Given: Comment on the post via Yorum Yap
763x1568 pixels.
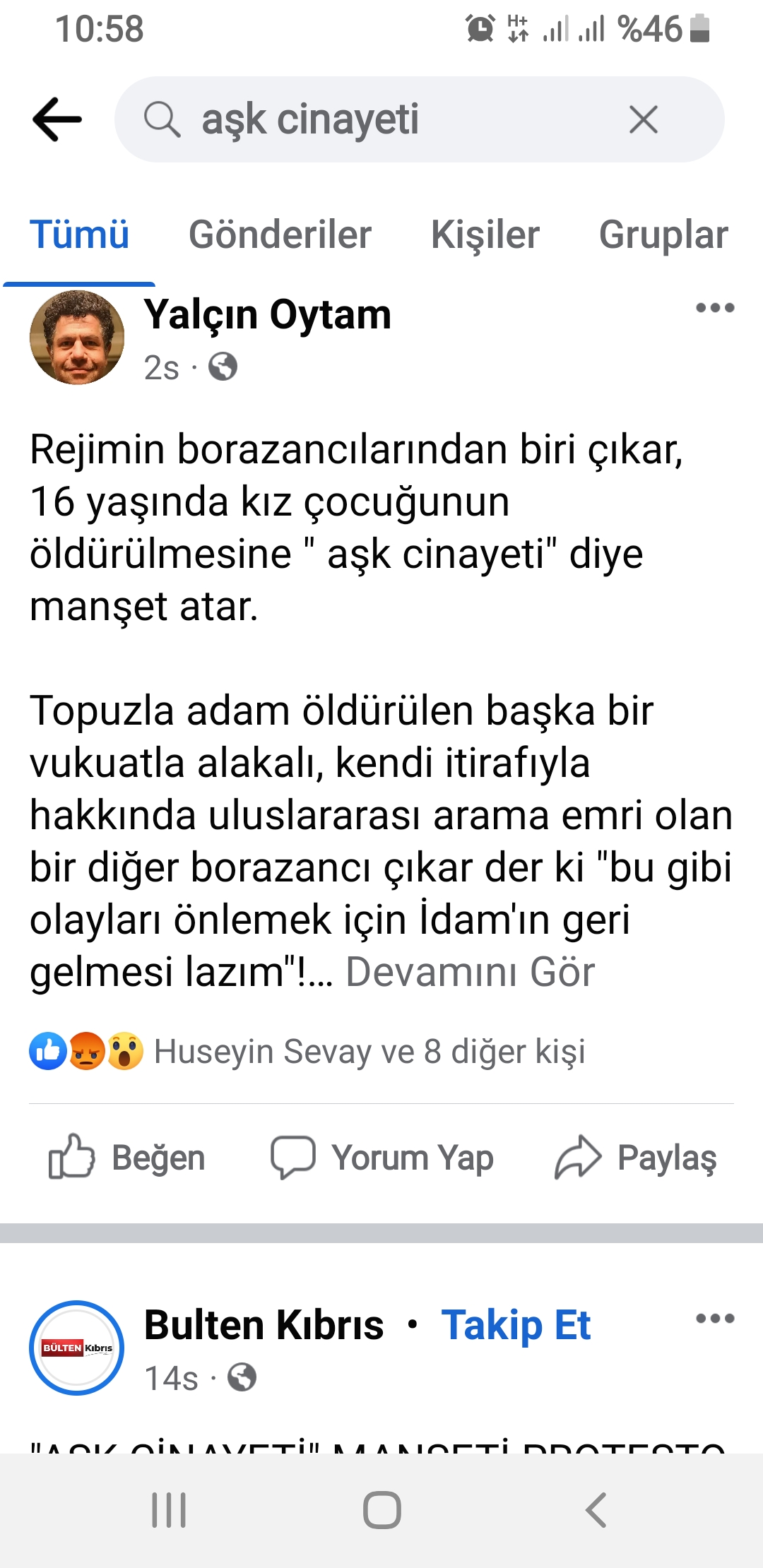Looking at the screenshot, I should tap(382, 1158).
